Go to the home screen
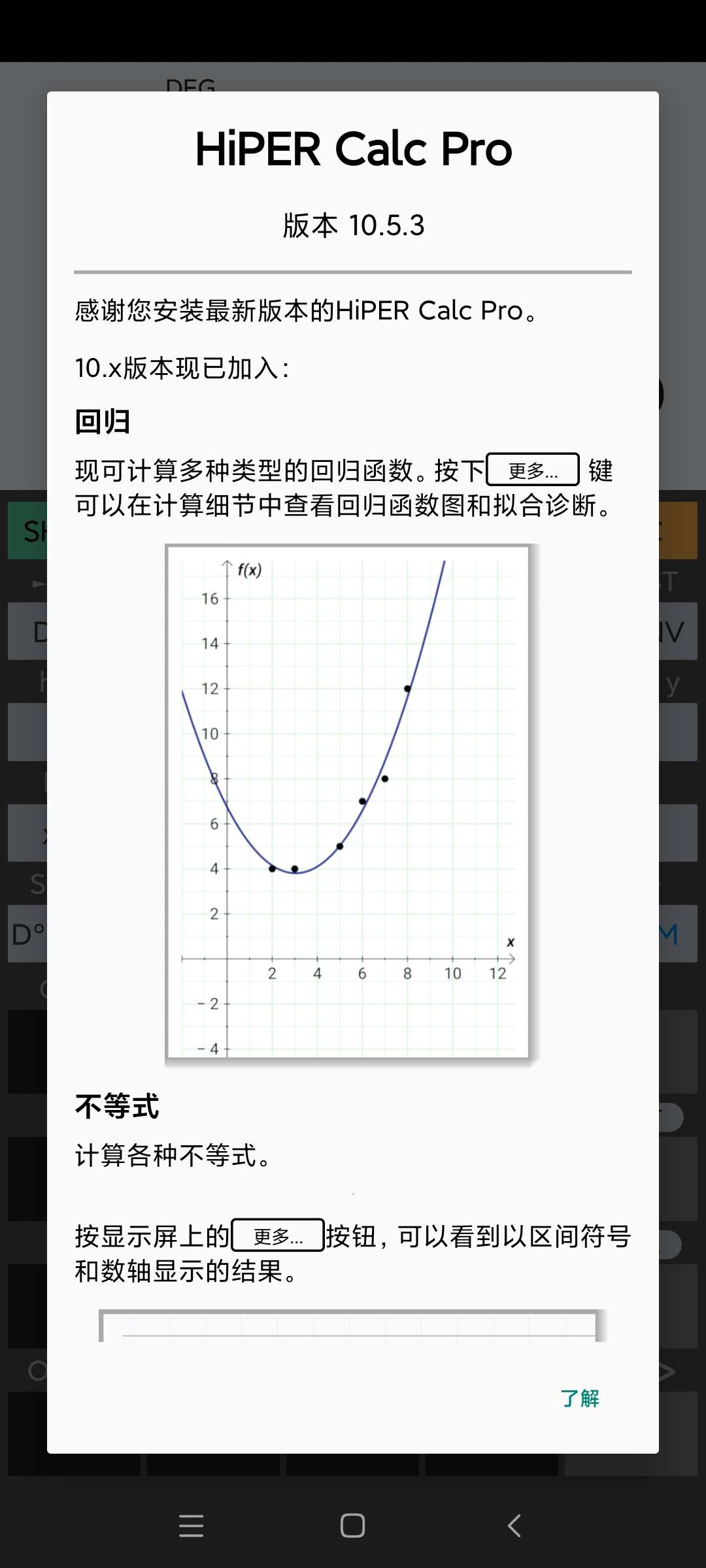Image resolution: width=706 pixels, height=1568 pixels. click(352, 1526)
